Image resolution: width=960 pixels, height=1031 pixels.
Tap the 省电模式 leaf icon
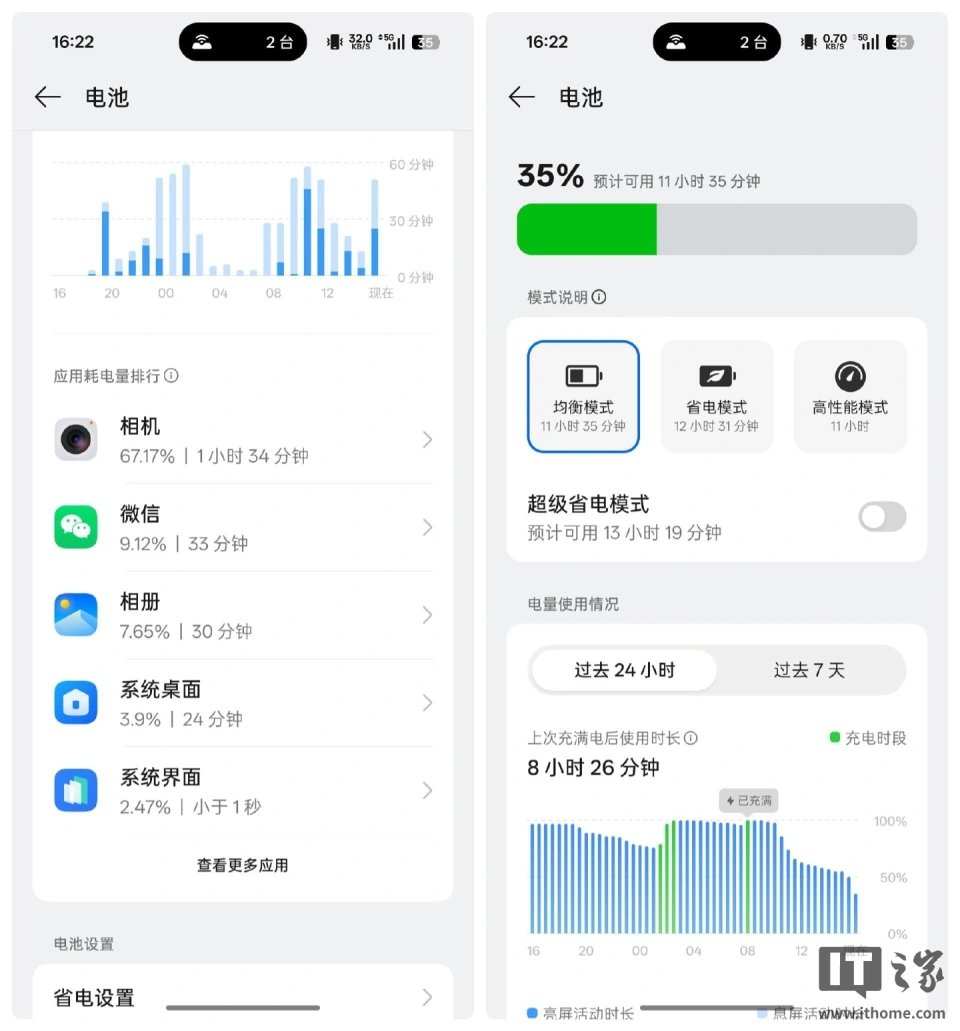coord(716,378)
